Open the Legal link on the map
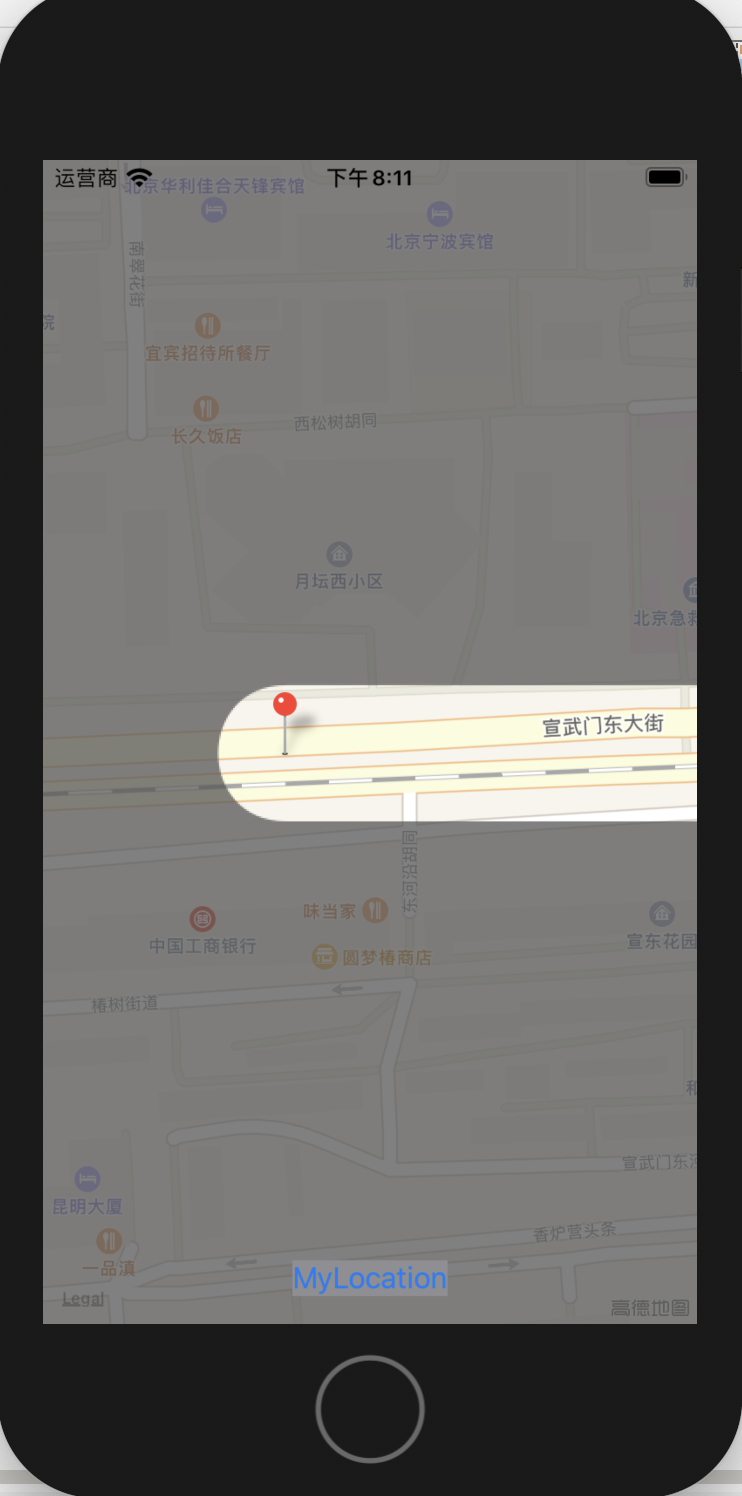The image size is (742, 1496). 83,1299
